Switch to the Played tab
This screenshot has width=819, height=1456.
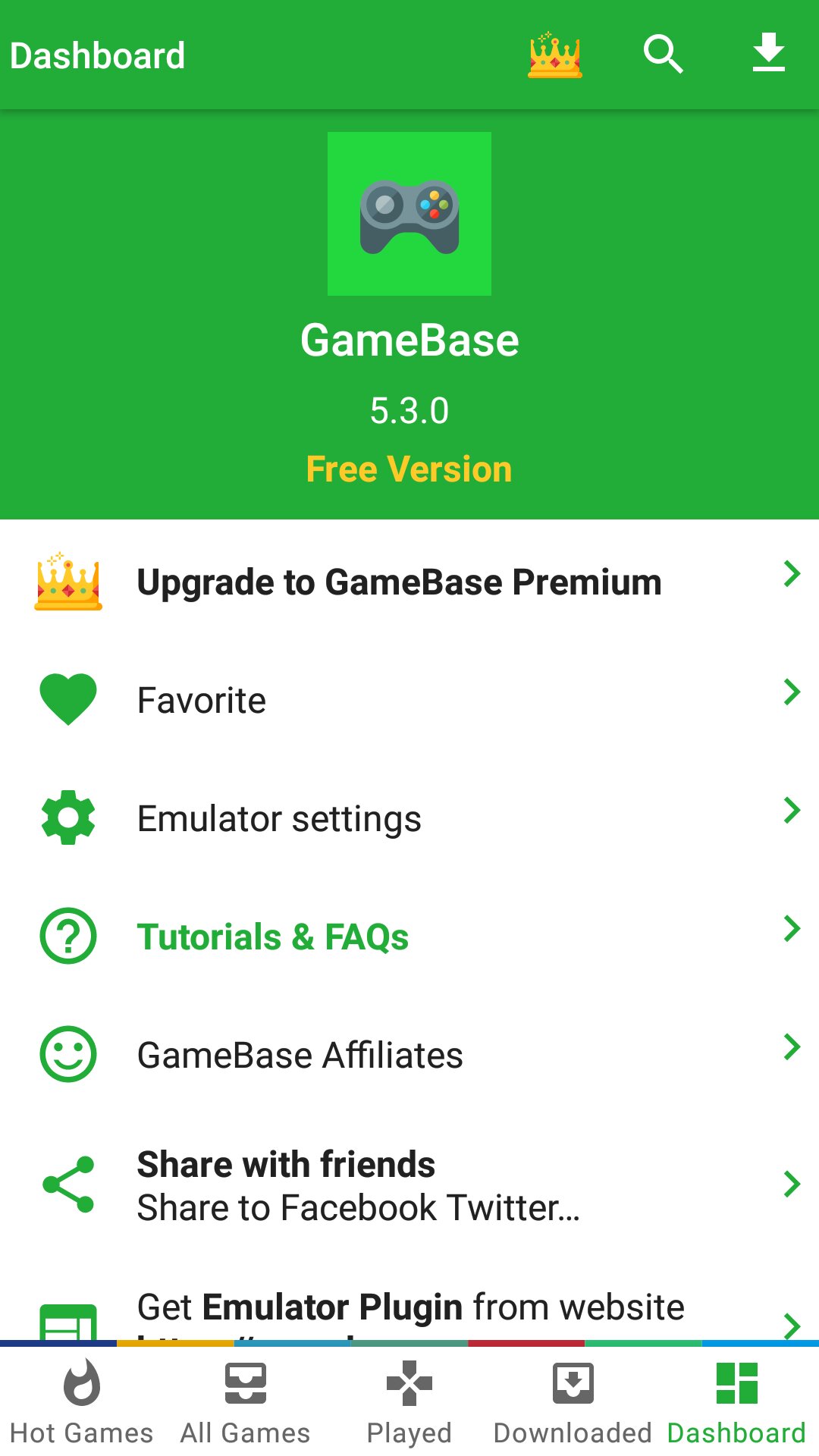point(409,1401)
